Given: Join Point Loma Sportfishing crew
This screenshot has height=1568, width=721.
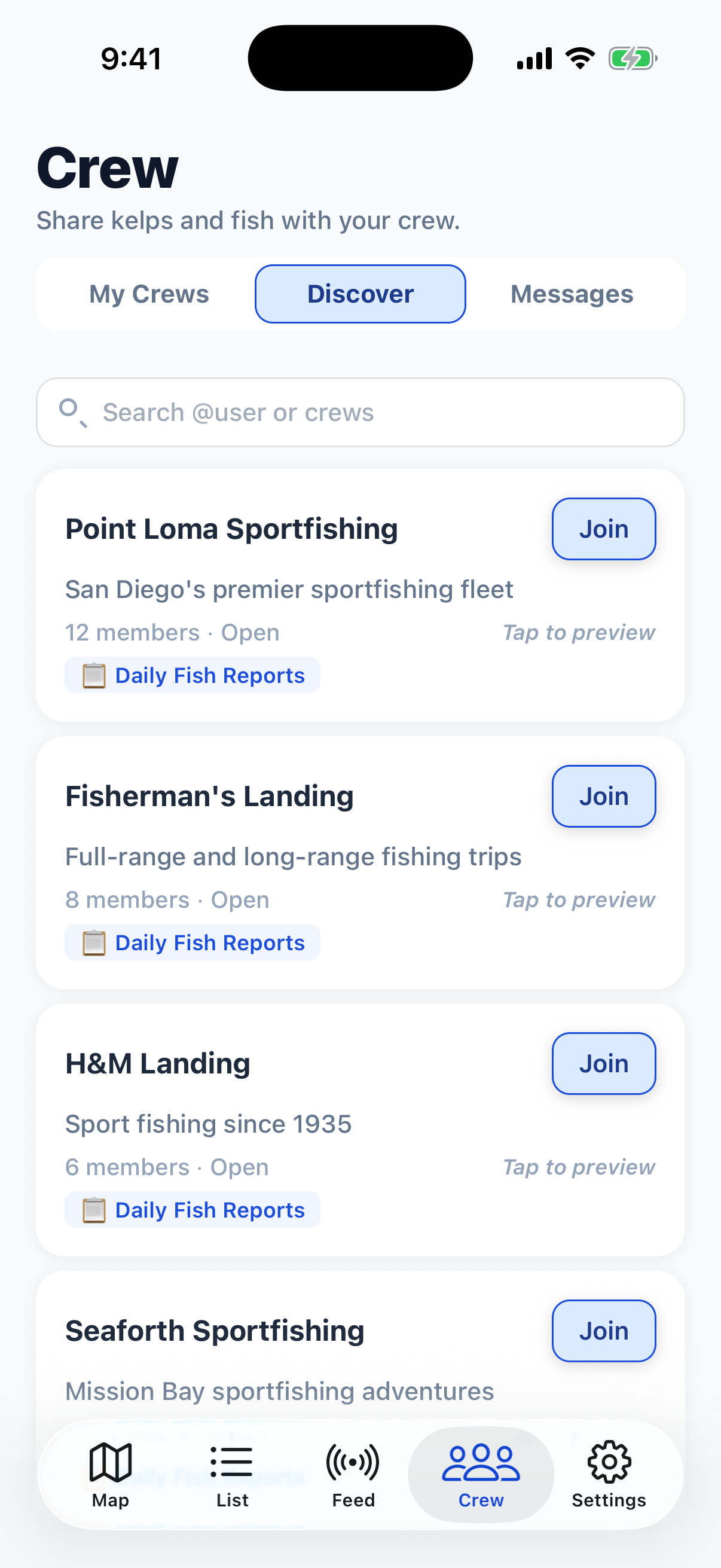Looking at the screenshot, I should click(603, 529).
